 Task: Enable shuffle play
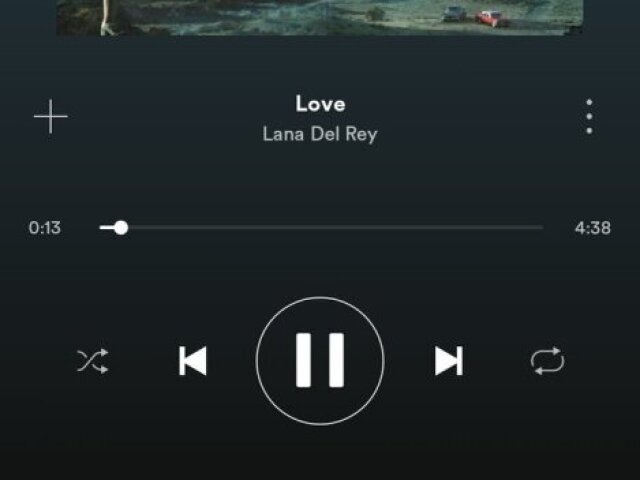[x=93, y=361]
